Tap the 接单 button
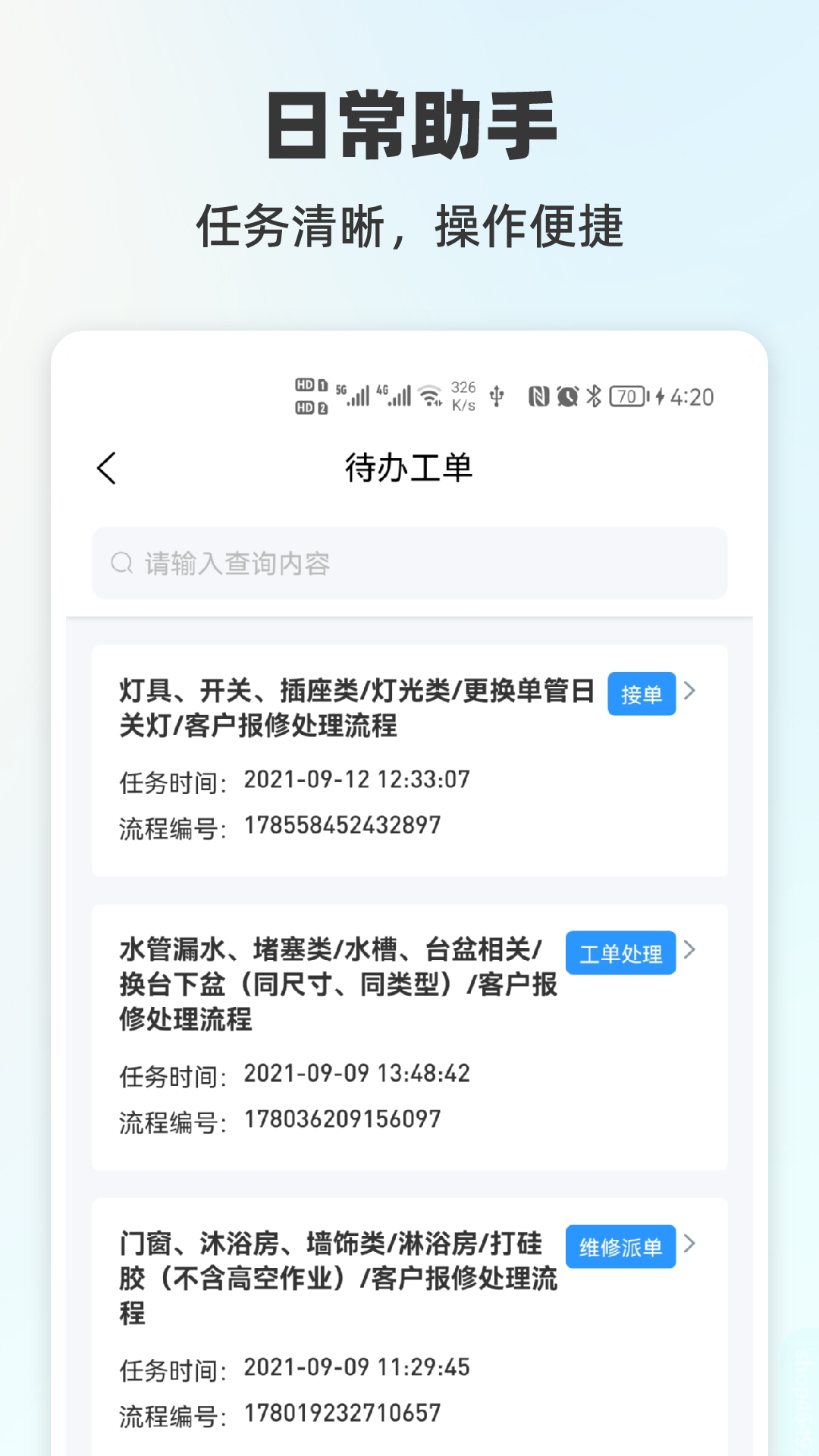Viewport: 819px width, 1456px height. coord(641,692)
